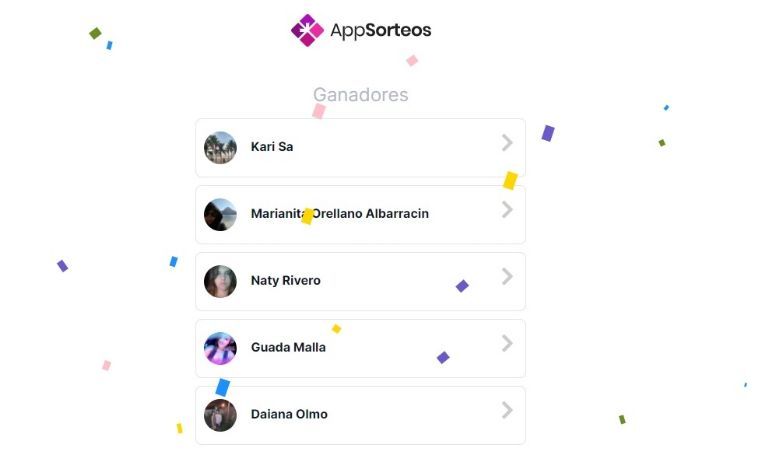Open winner Kari Sa
Image resolution: width=768 pixels, height=458 pixels.
360,147
